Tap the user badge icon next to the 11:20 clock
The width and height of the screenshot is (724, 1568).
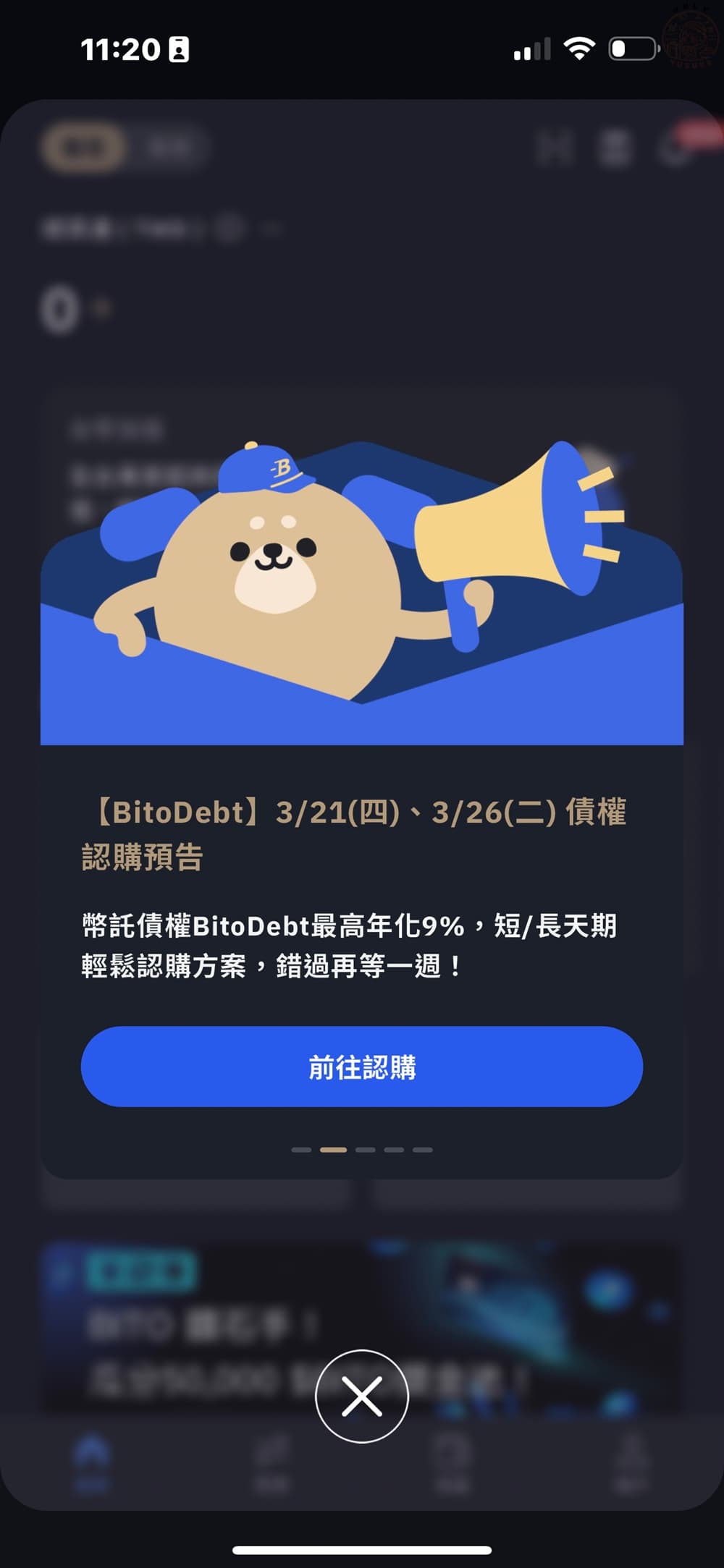coord(179,49)
